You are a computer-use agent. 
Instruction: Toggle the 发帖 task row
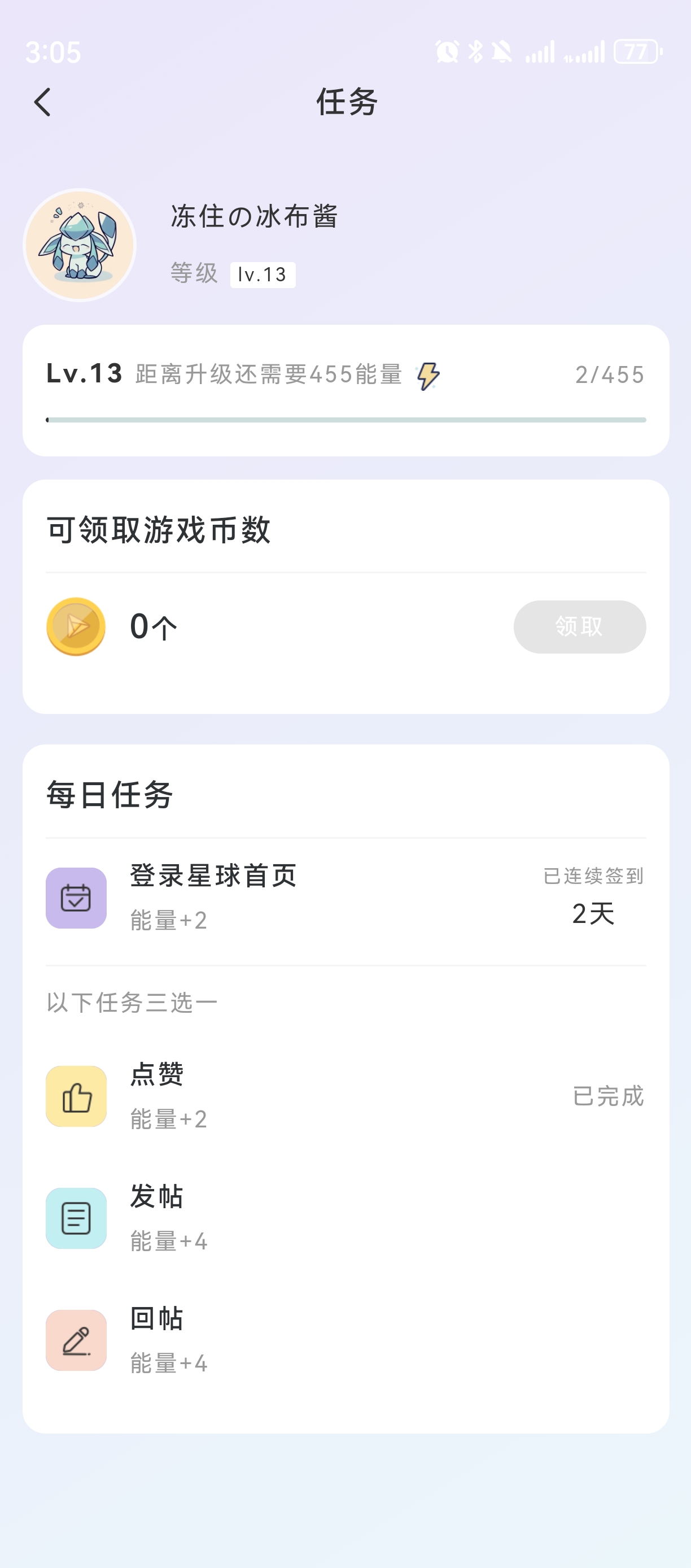pos(345,1218)
